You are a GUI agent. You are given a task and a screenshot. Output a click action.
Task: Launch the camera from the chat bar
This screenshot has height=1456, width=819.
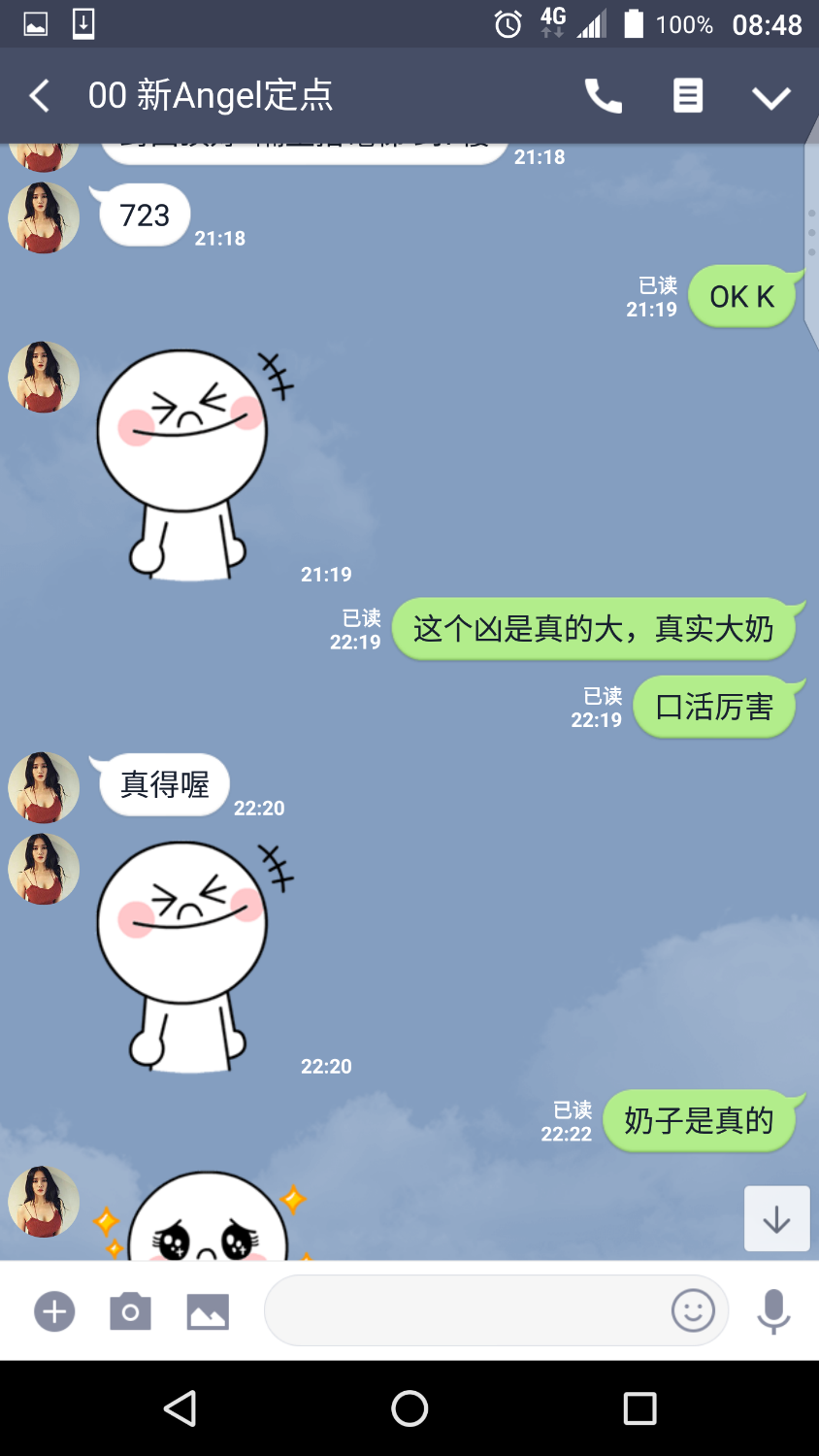(130, 1312)
